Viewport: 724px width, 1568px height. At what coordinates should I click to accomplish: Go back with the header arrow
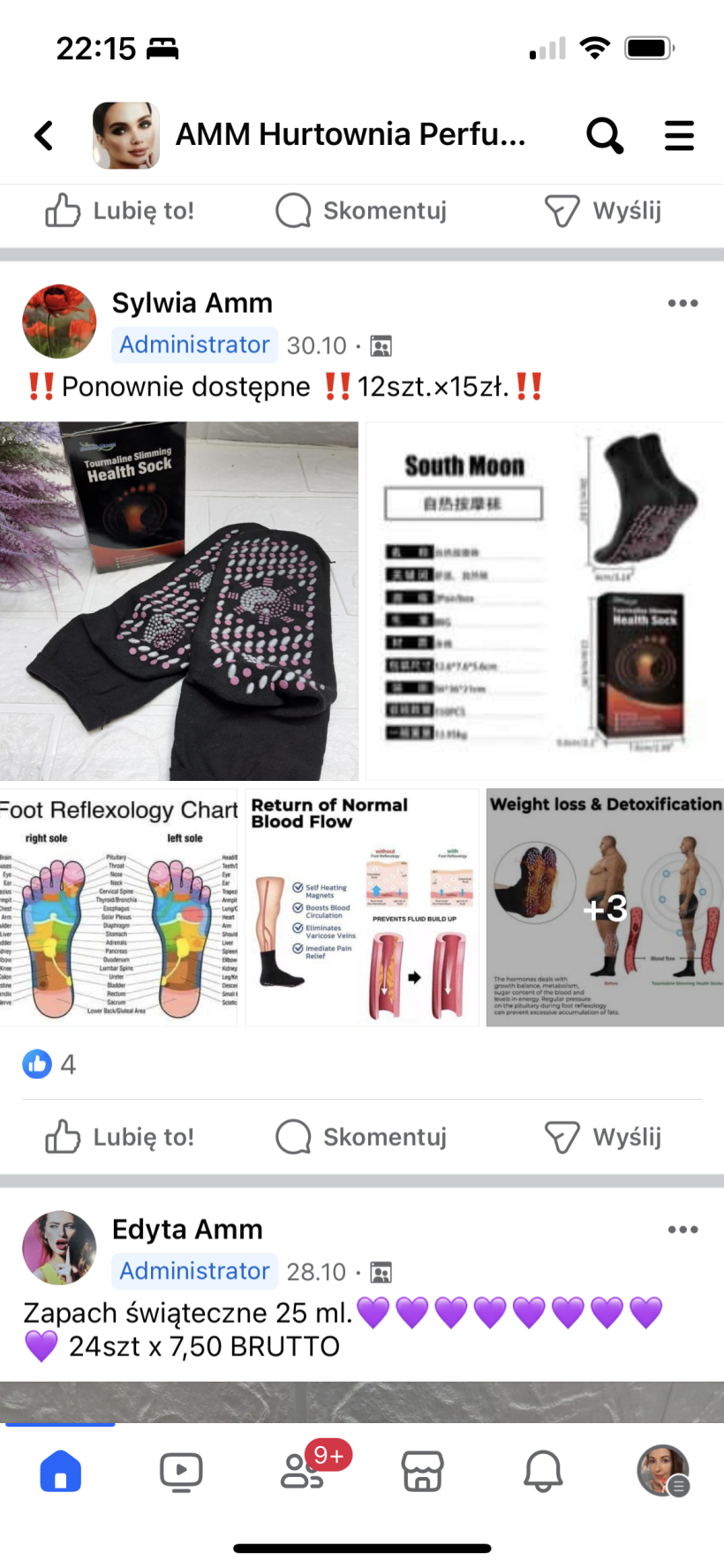(44, 136)
